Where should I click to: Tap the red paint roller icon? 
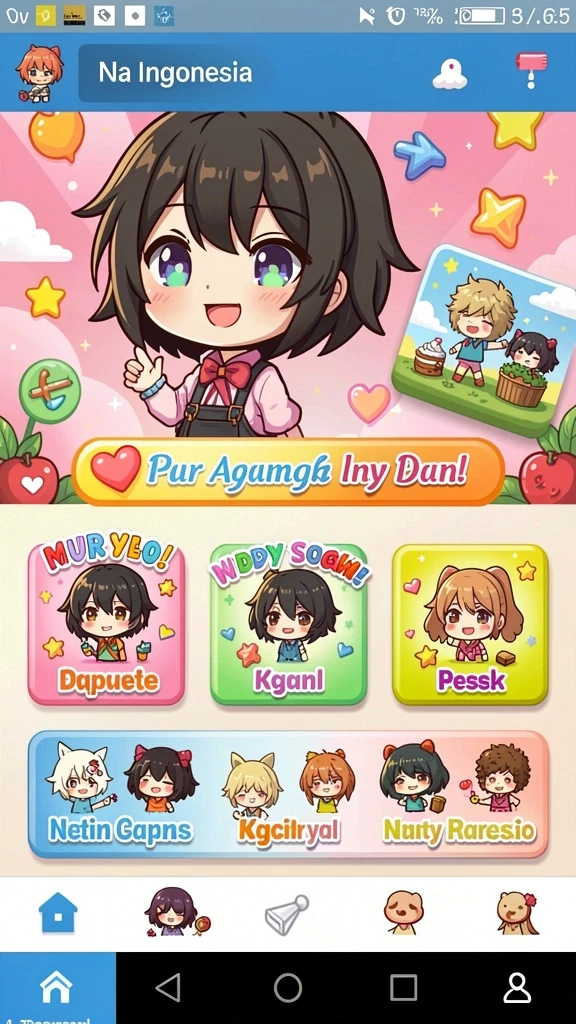pyautogui.click(x=531, y=70)
